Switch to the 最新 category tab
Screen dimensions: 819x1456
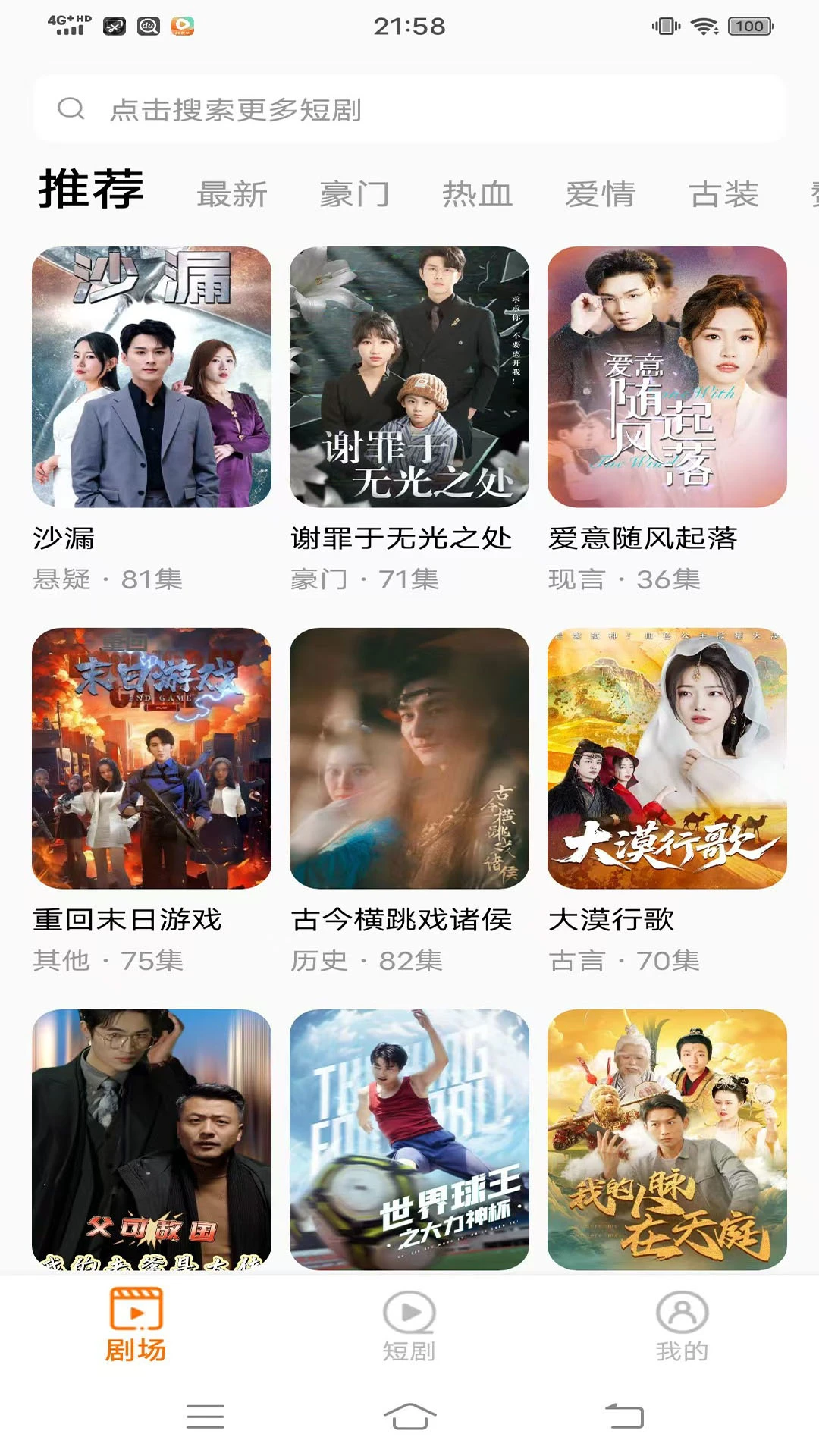click(x=232, y=194)
